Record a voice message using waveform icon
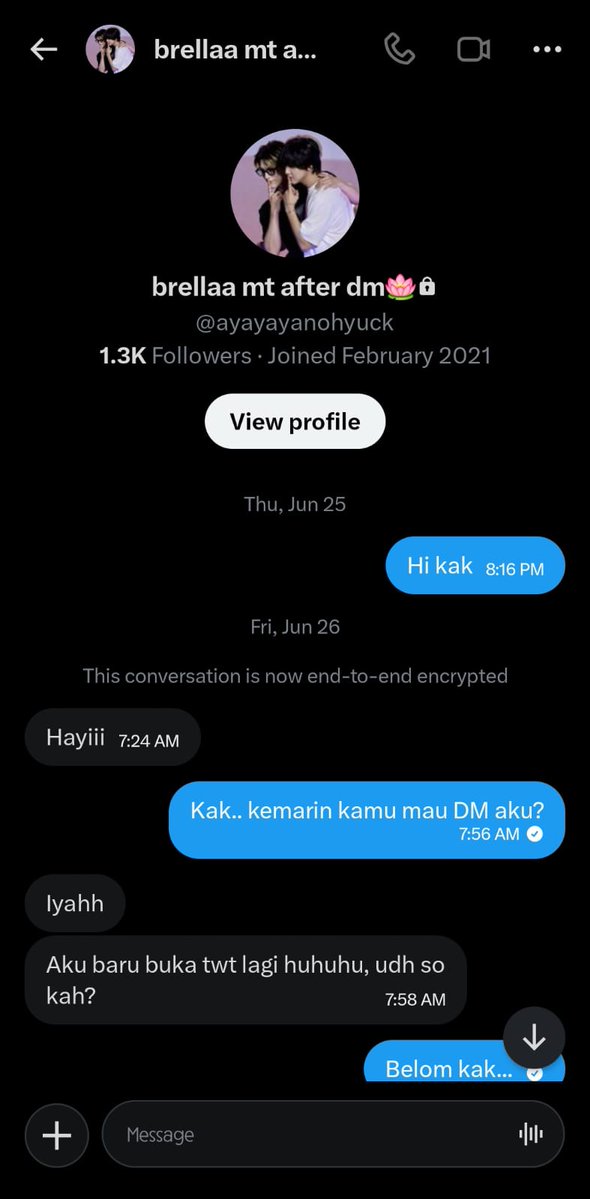Screen dimensions: 590x1199 click(x=530, y=1134)
